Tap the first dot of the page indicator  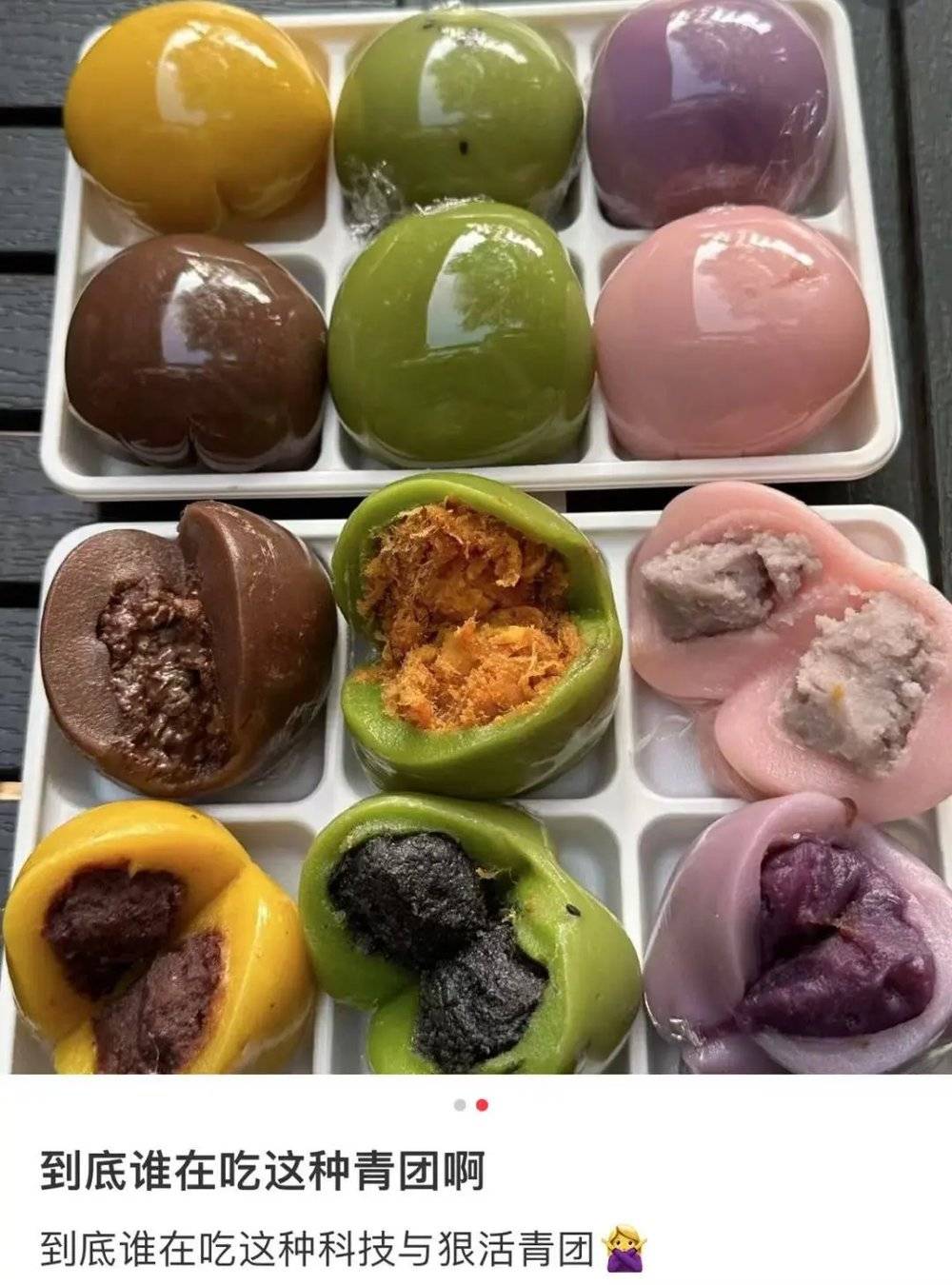[x=460, y=1105]
